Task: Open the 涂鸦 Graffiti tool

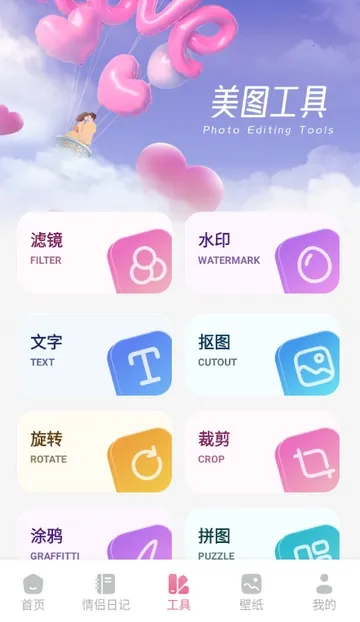Action: [95, 534]
